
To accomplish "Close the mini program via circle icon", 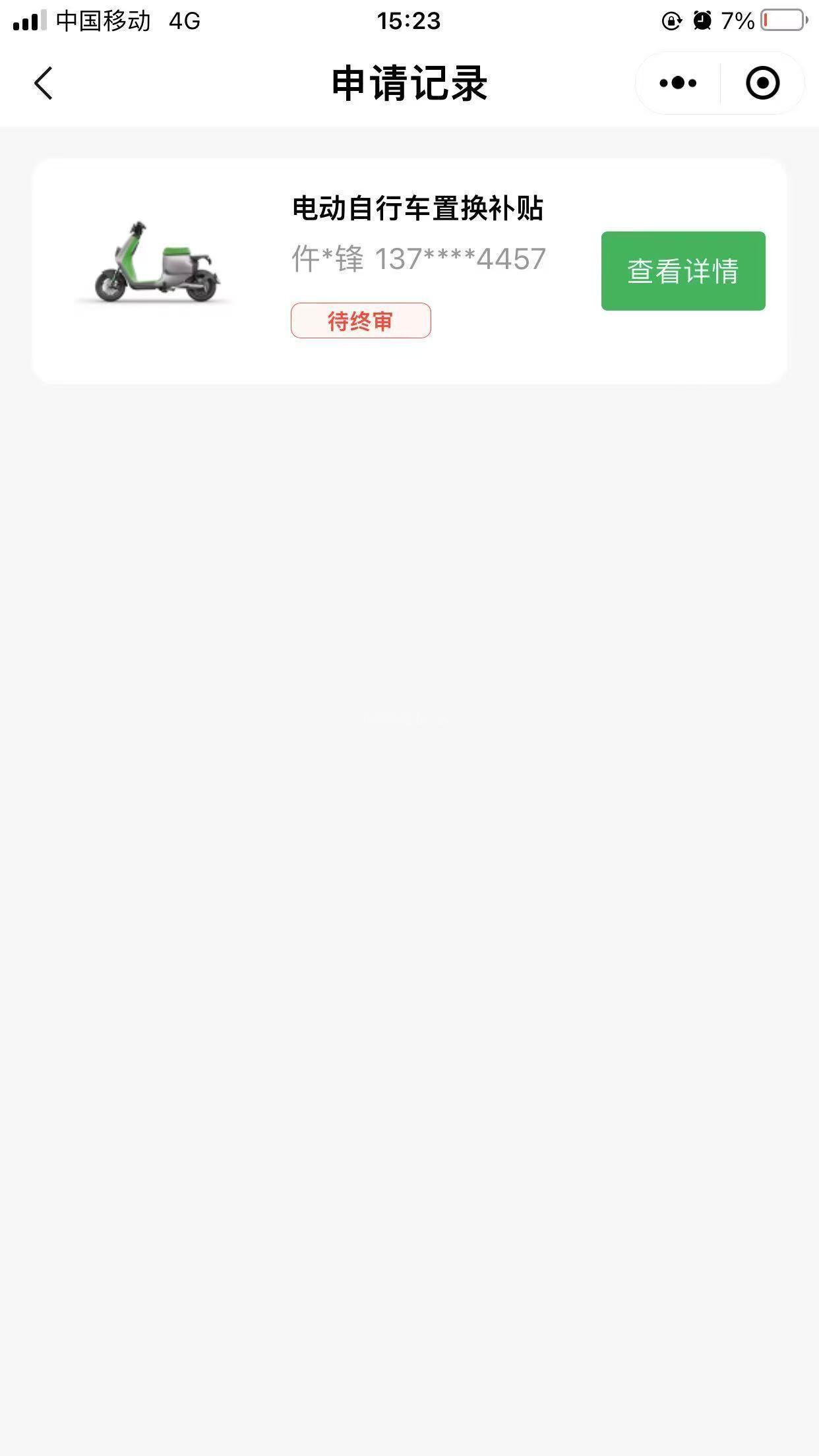I will [x=762, y=83].
